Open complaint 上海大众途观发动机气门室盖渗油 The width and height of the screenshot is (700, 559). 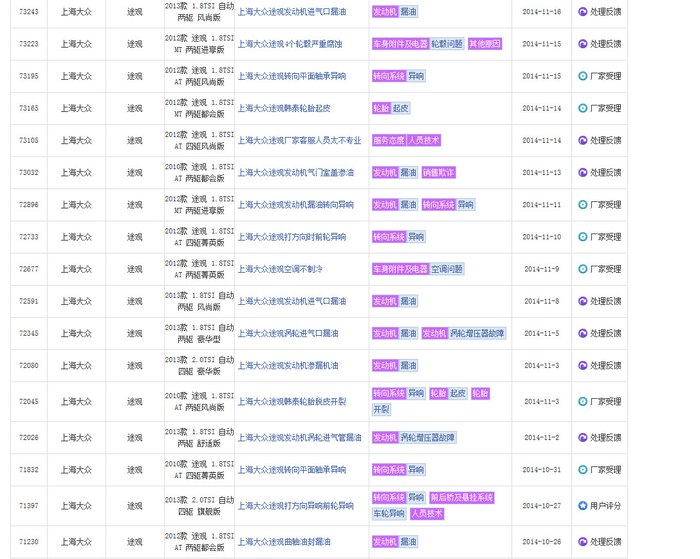295,173
